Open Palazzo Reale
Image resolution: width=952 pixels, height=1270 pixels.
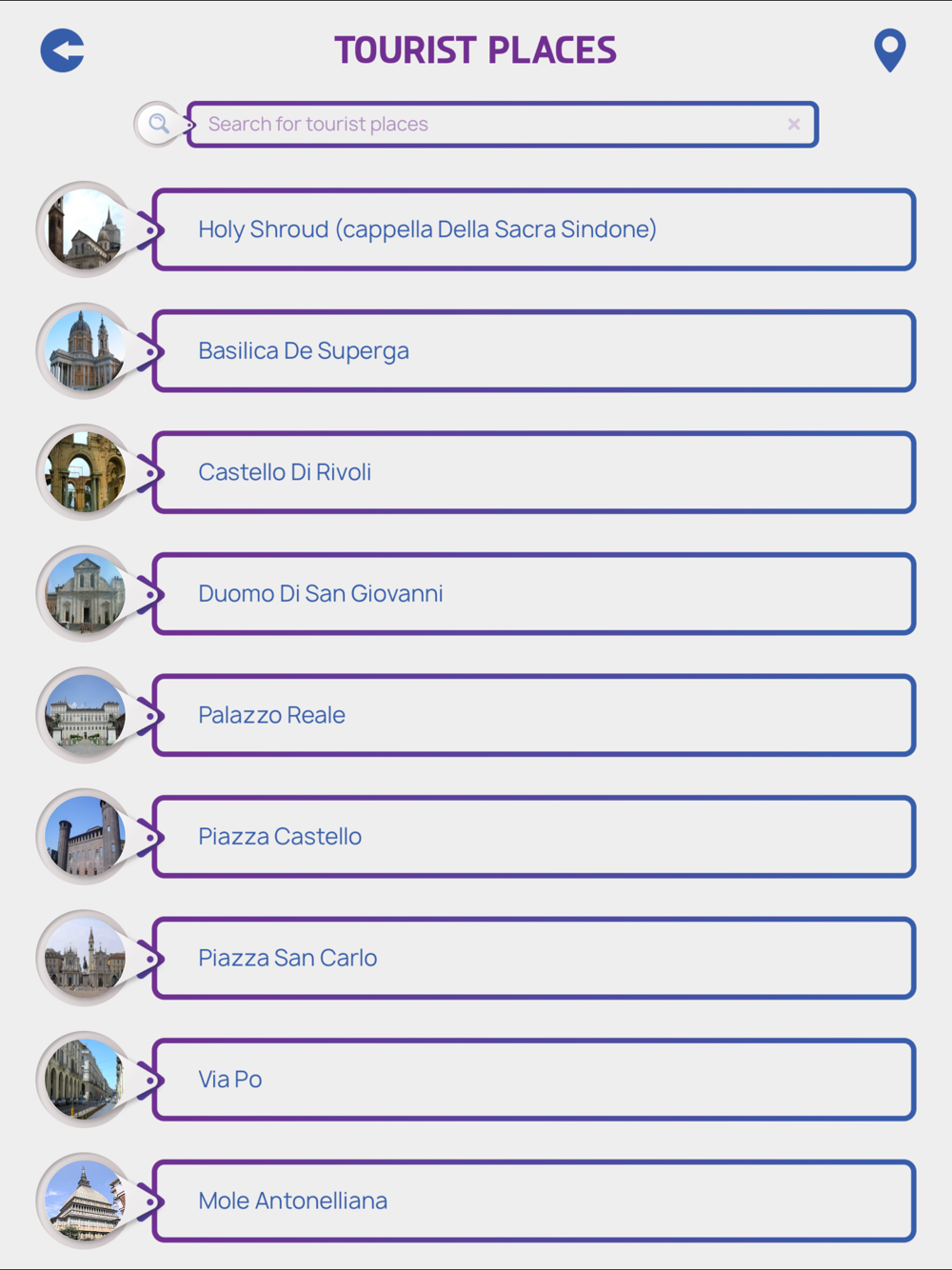pos(533,715)
